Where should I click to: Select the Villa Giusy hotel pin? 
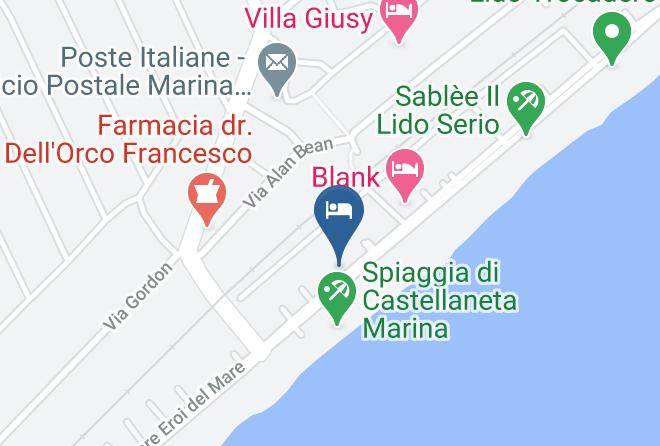click(399, 17)
